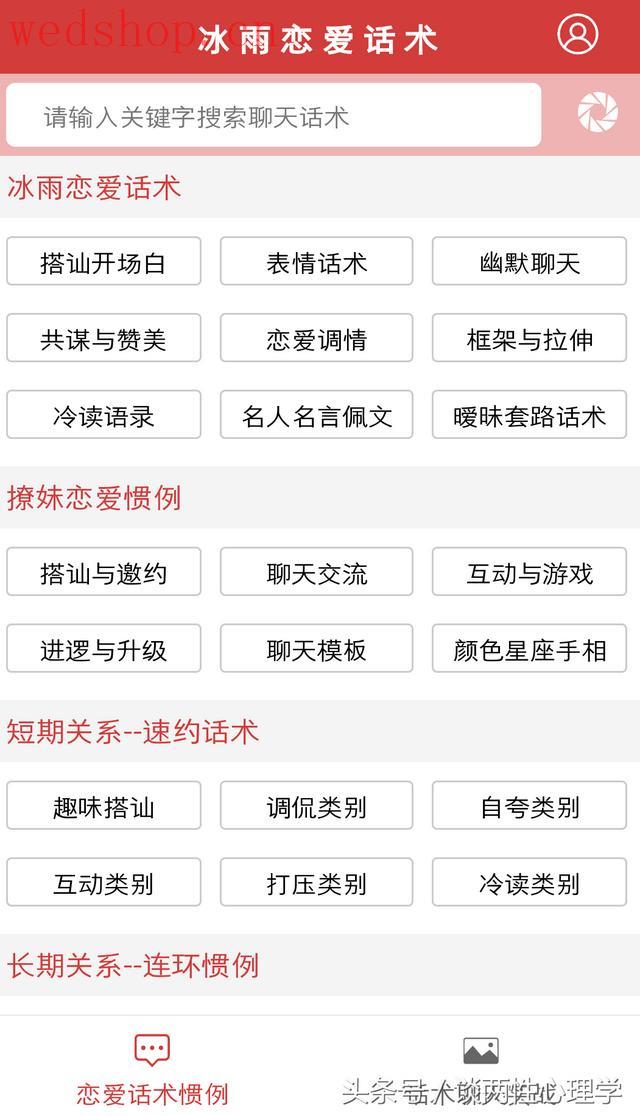Open 趣味搭讪 category
Viewport: 640px width, 1116px height.
[104, 806]
